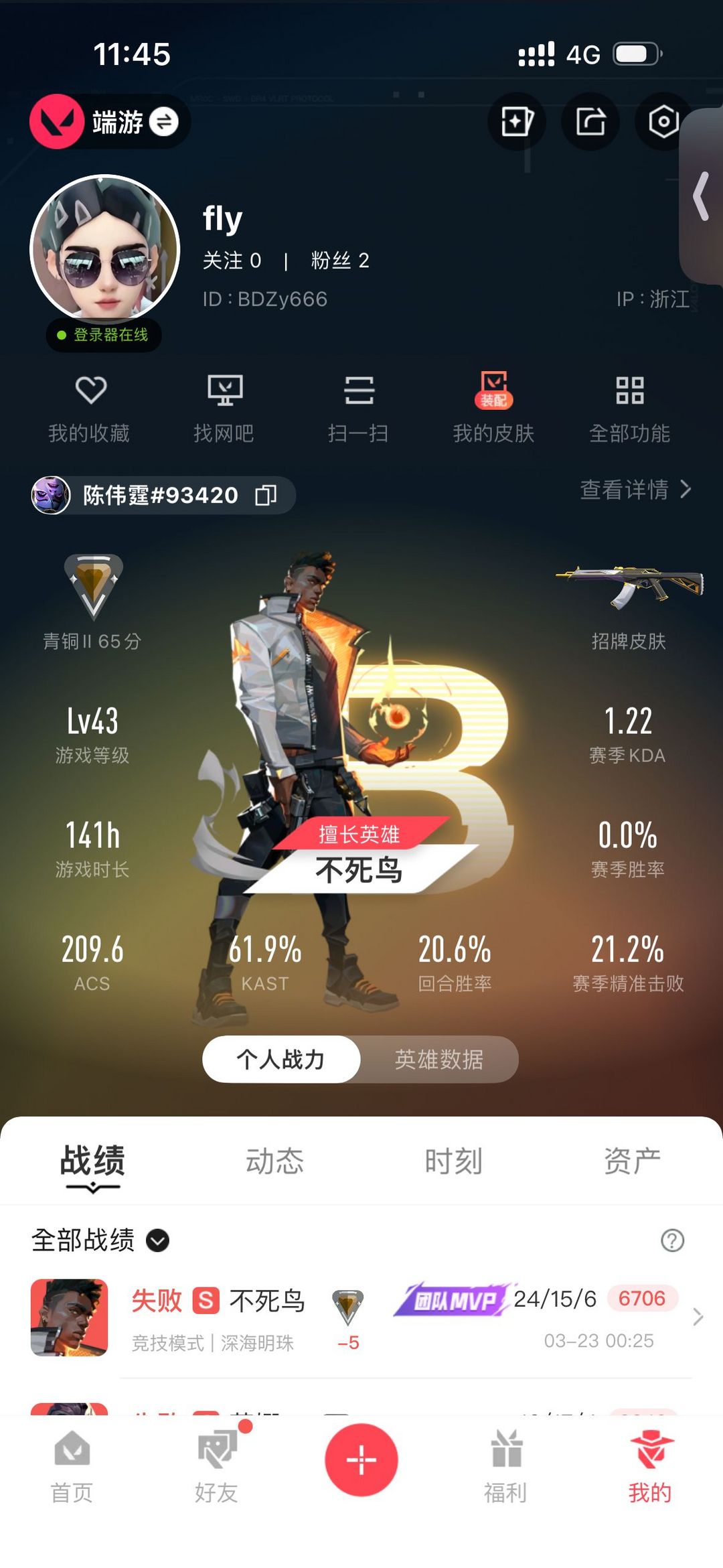Copy game ID 陈伟霆#93420
Image resolution: width=723 pixels, height=1568 pixels.
click(266, 495)
